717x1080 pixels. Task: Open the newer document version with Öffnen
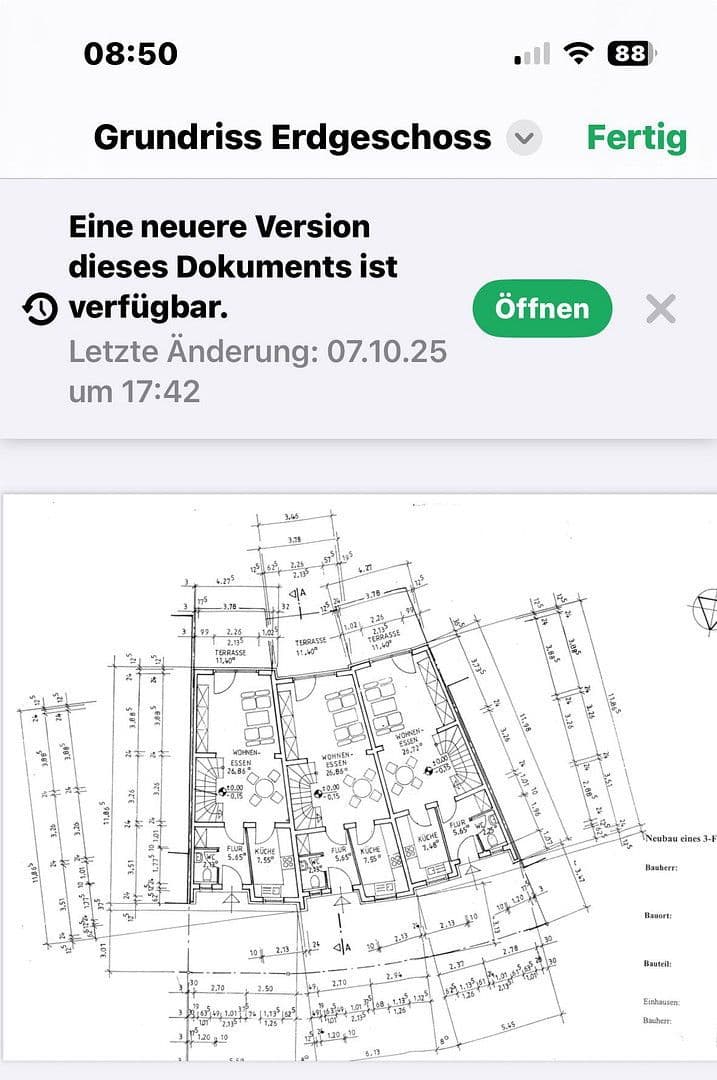pos(541,308)
